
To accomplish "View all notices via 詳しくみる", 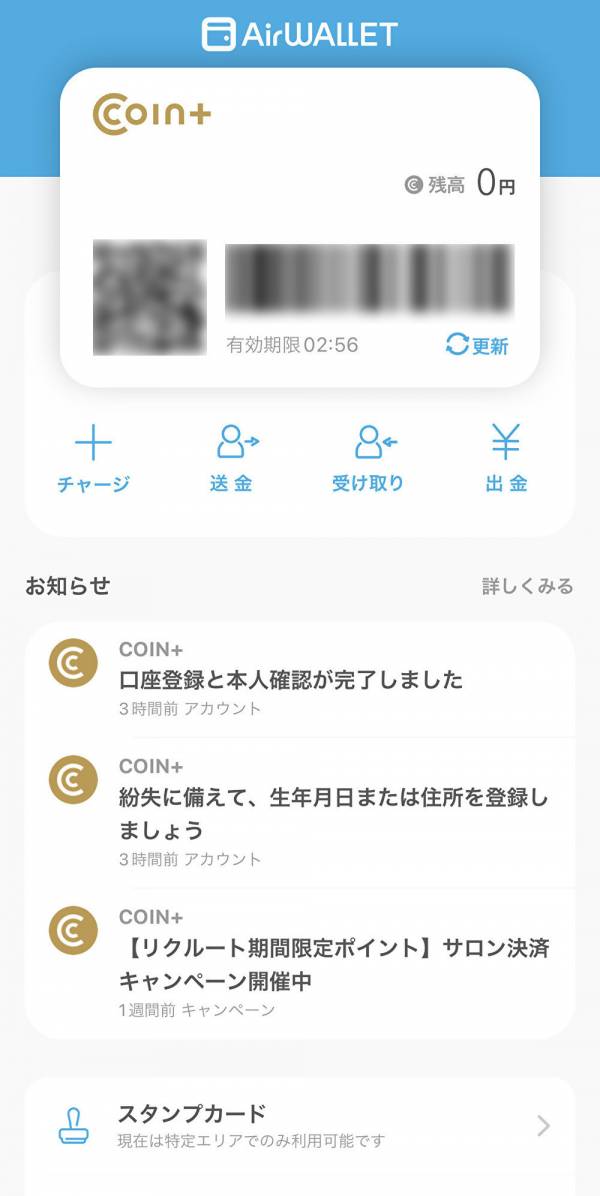I will (x=527, y=587).
